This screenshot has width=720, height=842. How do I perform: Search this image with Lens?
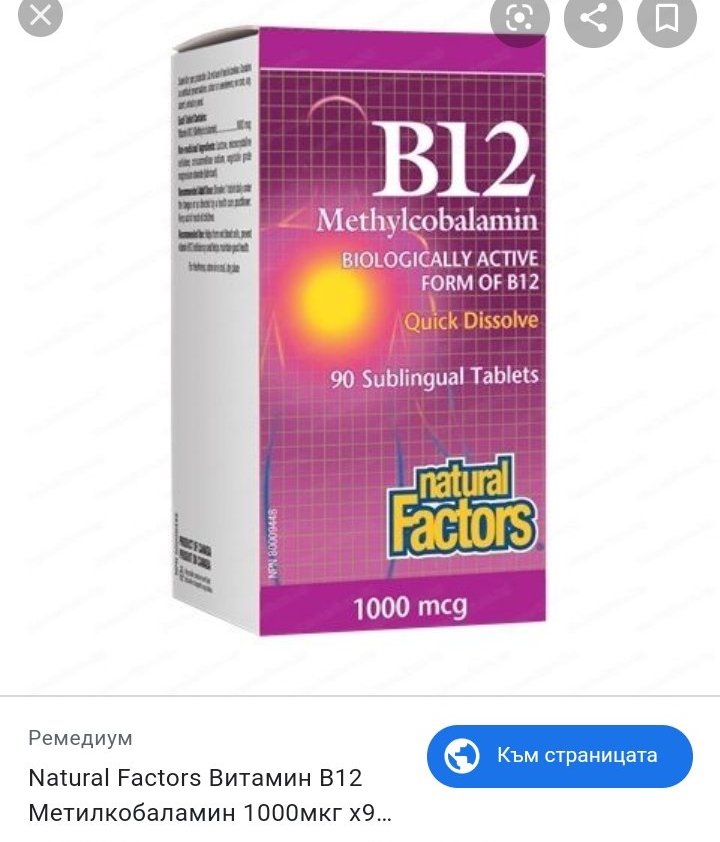519,17
